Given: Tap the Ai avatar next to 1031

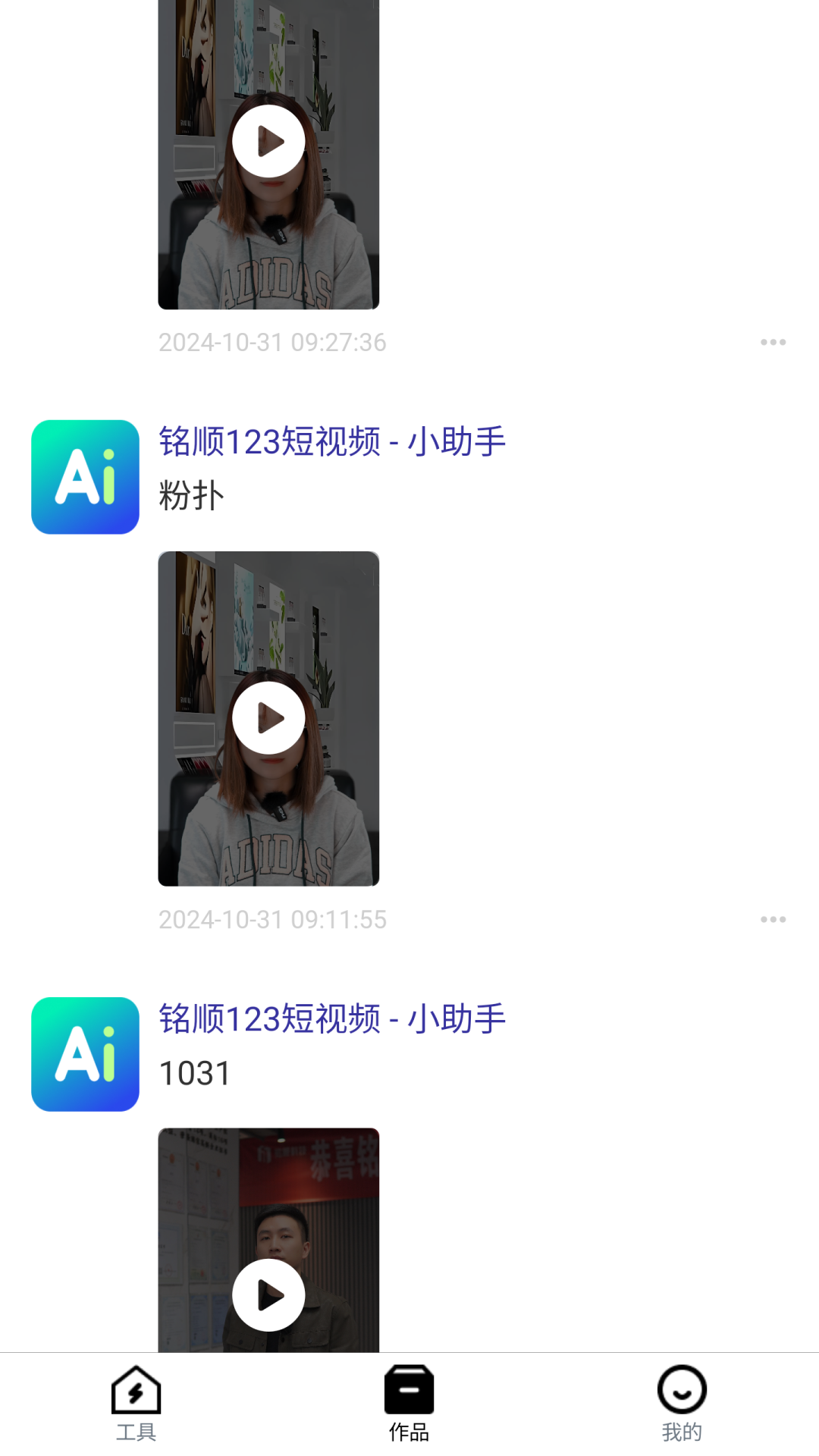Looking at the screenshot, I should [85, 1054].
